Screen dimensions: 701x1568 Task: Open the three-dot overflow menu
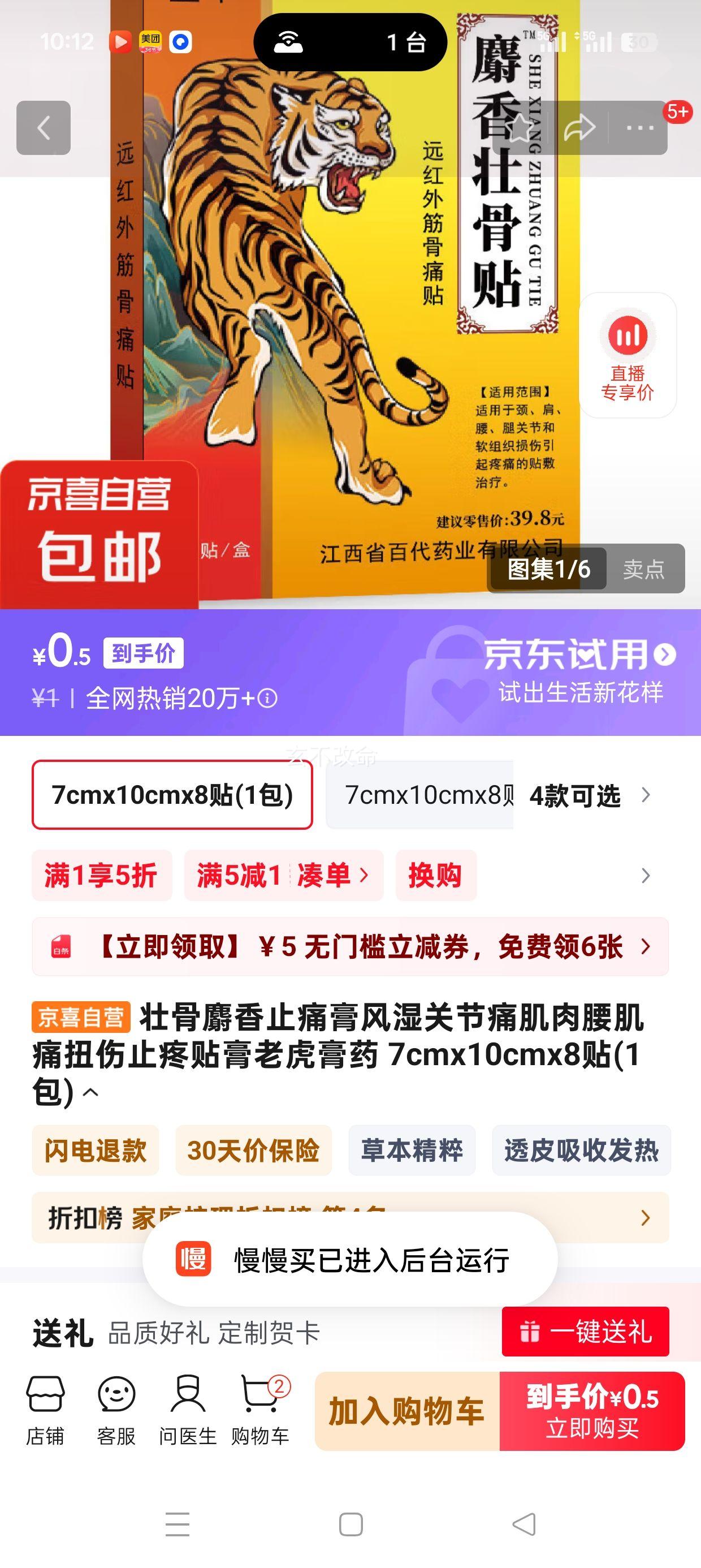(x=639, y=128)
